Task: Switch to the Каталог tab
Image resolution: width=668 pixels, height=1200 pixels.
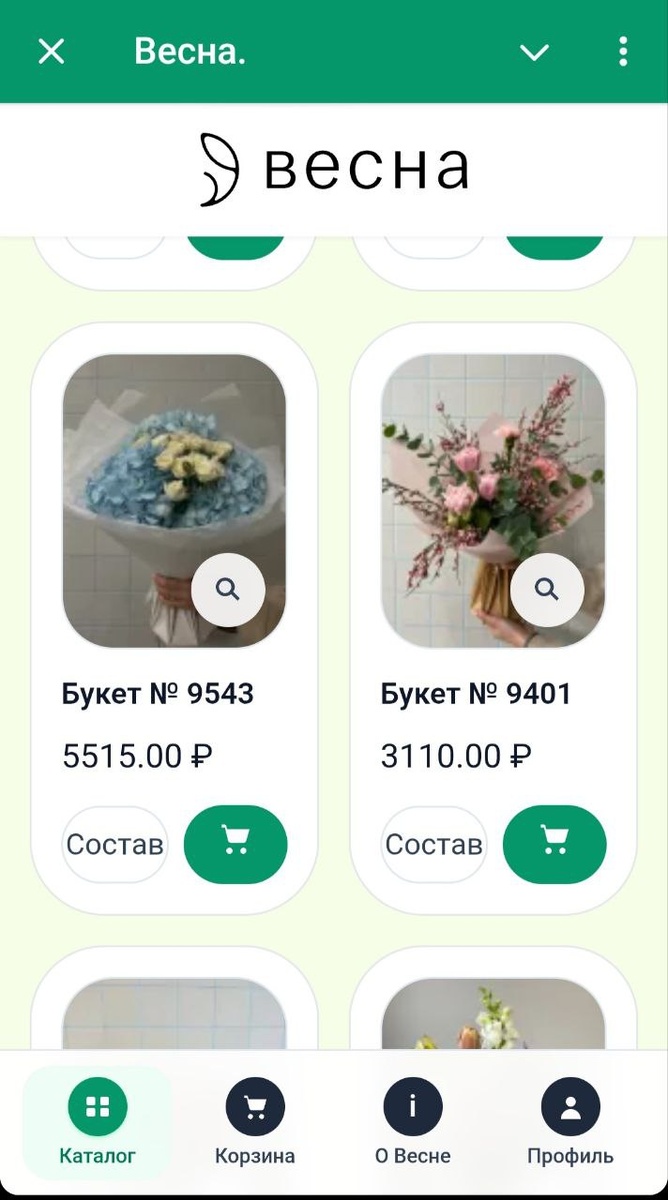Action: tap(97, 1127)
